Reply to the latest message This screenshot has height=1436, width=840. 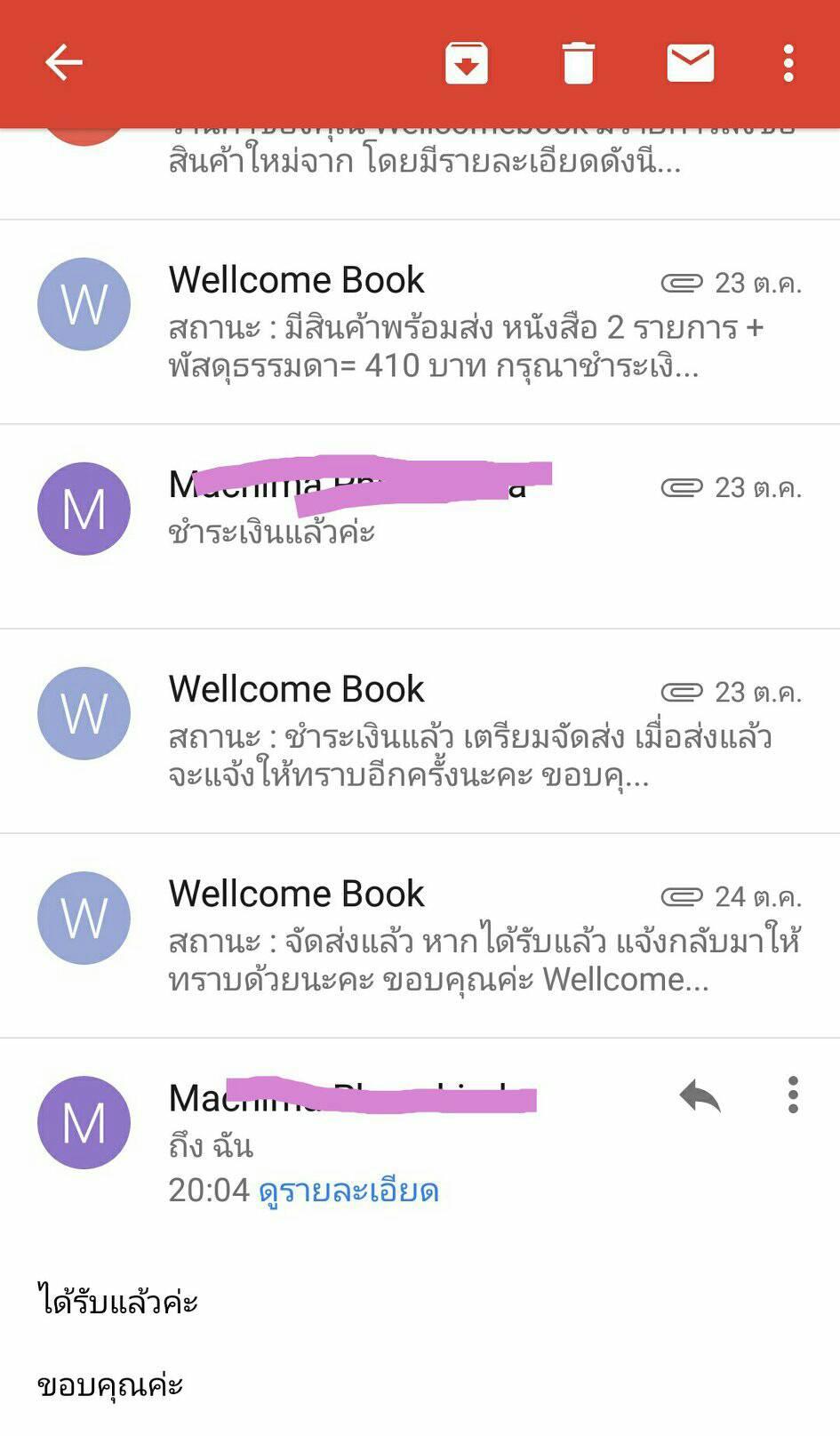(x=700, y=1096)
